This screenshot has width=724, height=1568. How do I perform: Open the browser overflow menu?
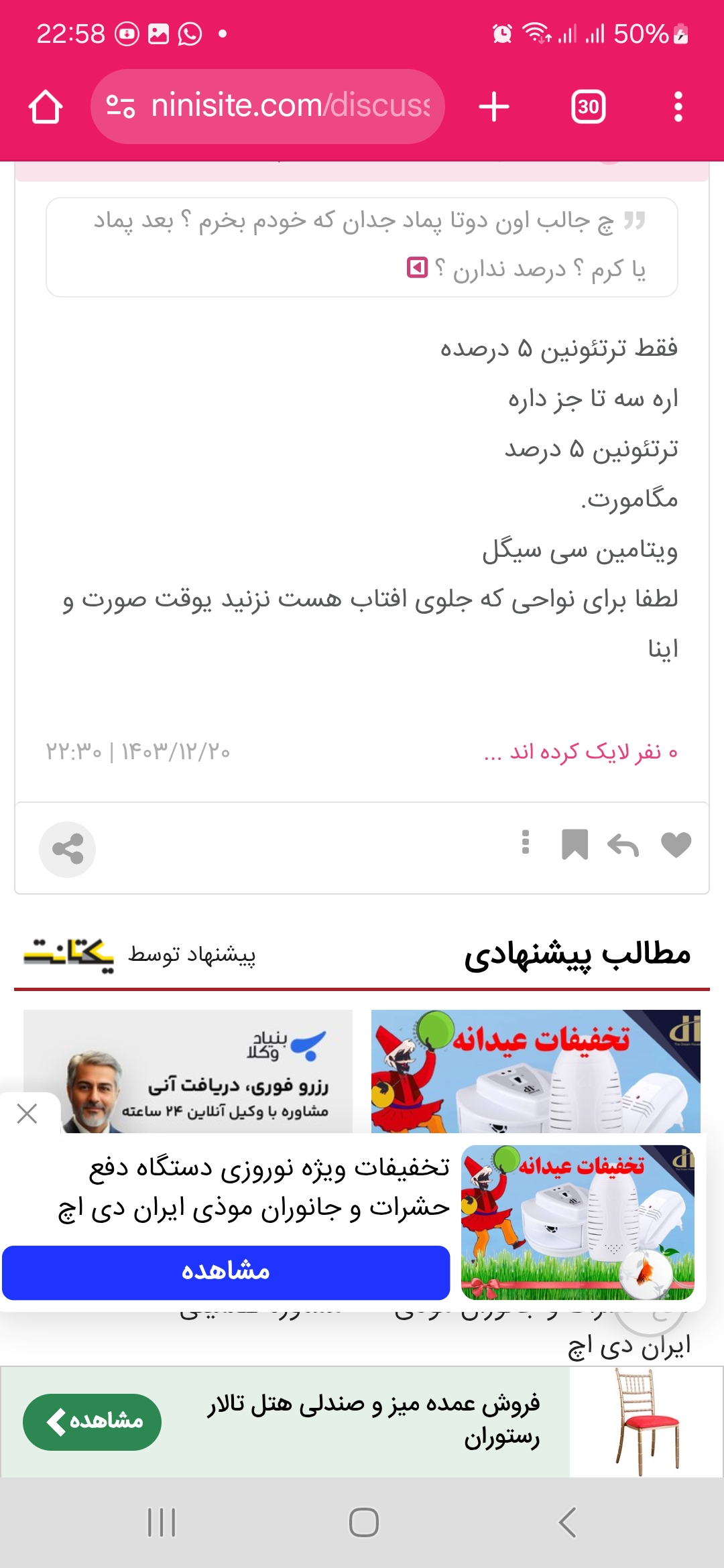pos(678,107)
